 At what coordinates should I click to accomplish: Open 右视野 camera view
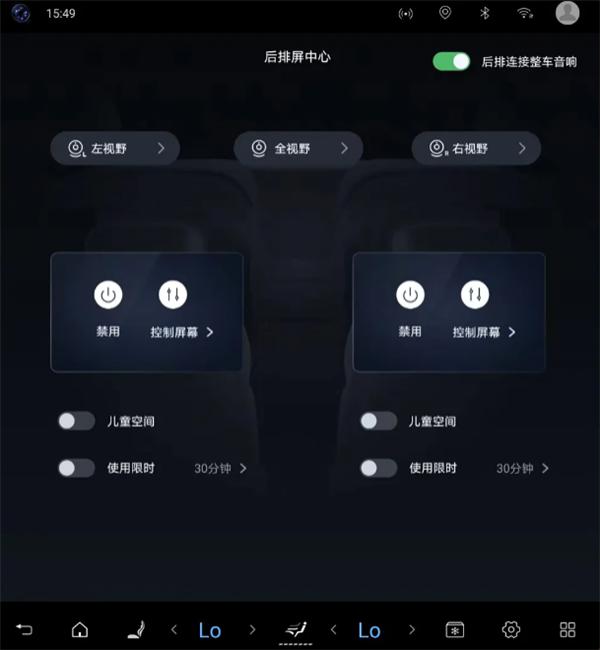point(476,148)
